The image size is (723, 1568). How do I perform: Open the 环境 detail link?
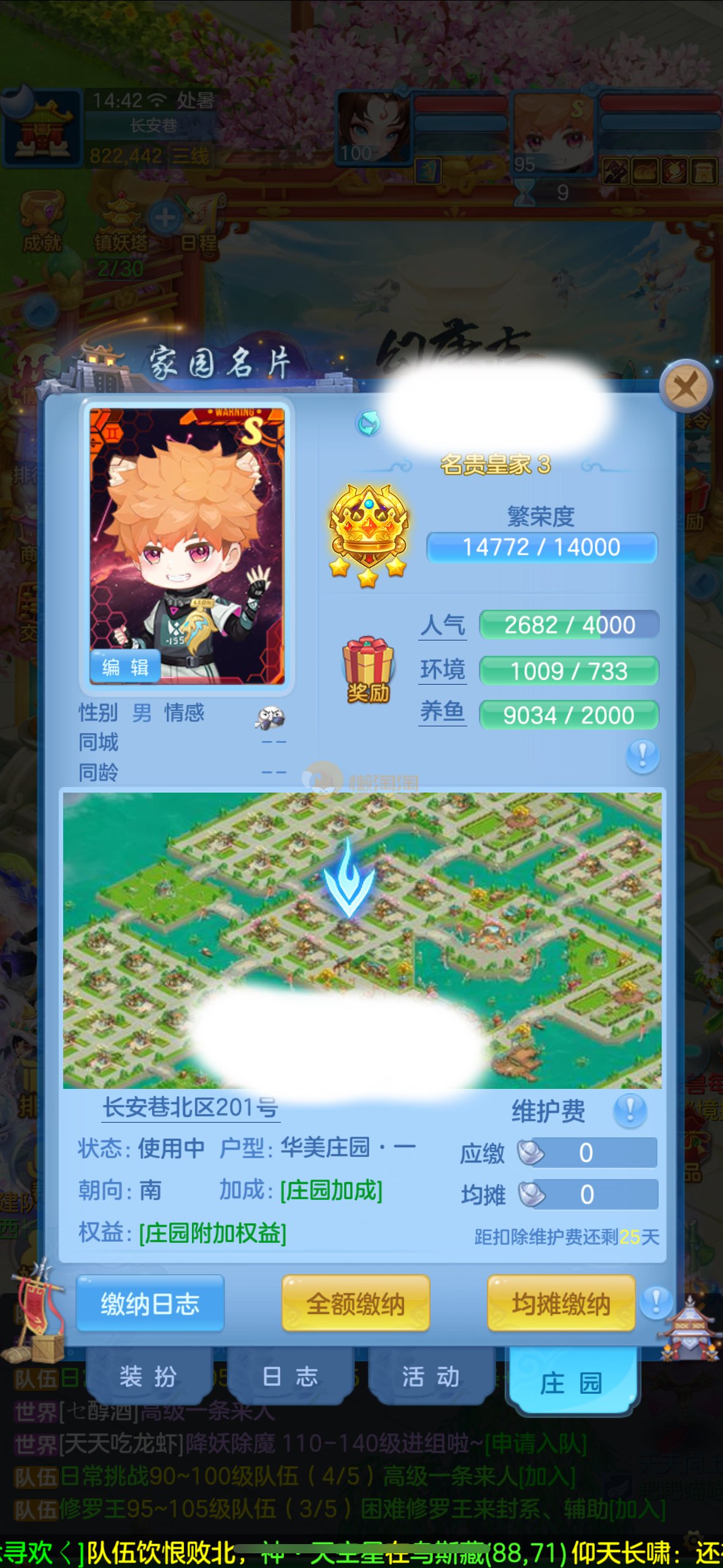(442, 670)
